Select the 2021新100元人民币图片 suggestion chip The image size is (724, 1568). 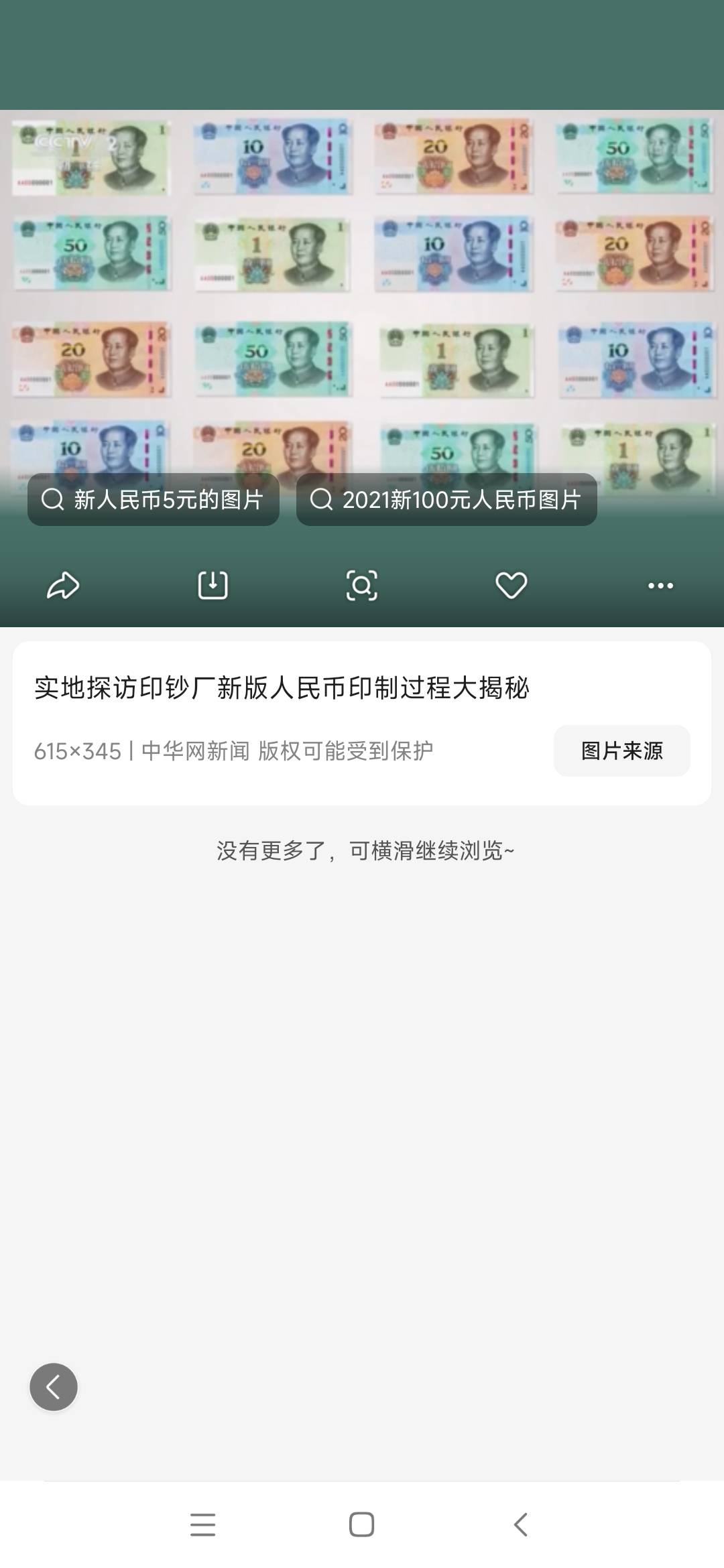coord(446,499)
